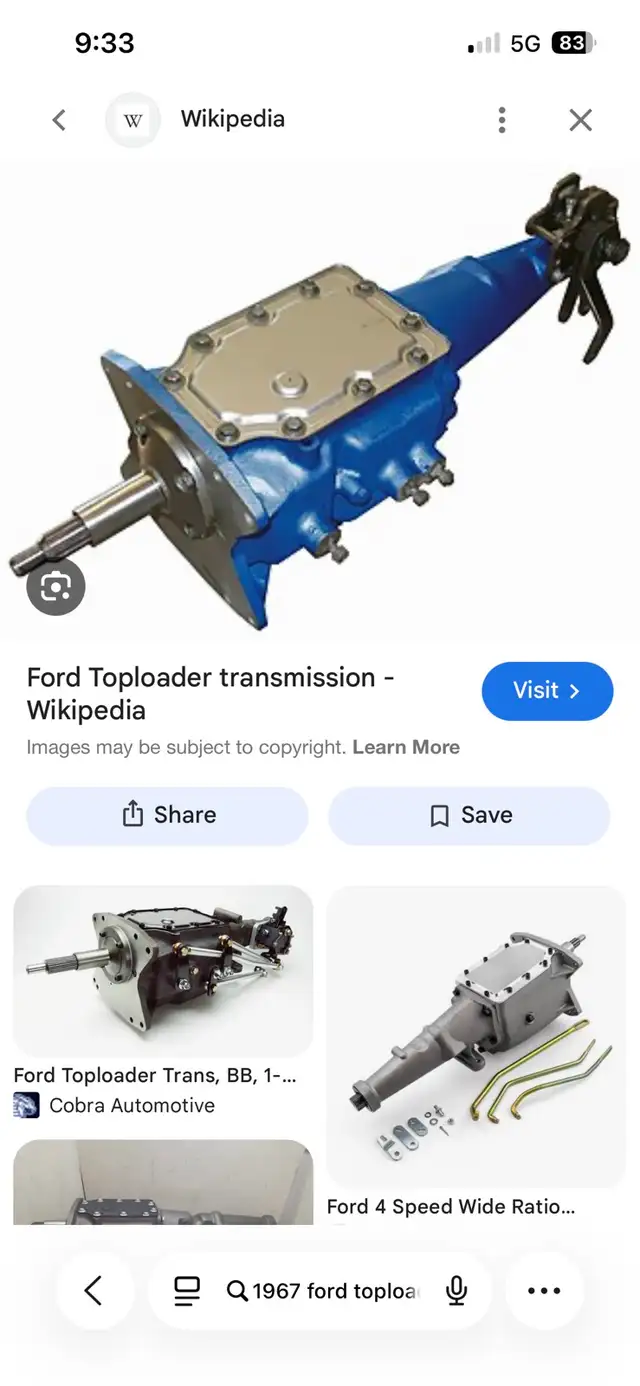Open the Wikipedia source header
640x1386 pixels.
click(232, 120)
